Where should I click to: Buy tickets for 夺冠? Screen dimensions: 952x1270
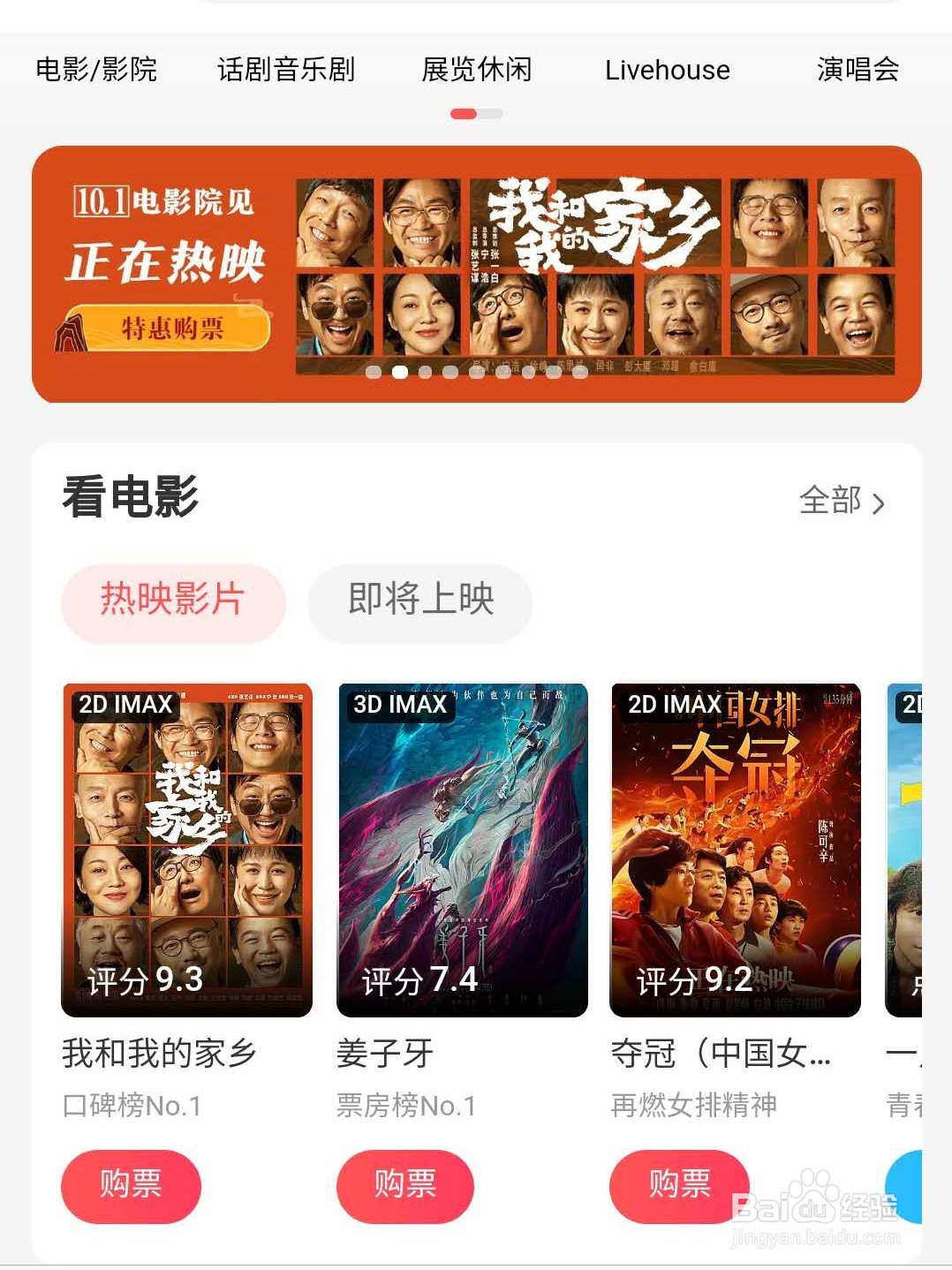(678, 1184)
